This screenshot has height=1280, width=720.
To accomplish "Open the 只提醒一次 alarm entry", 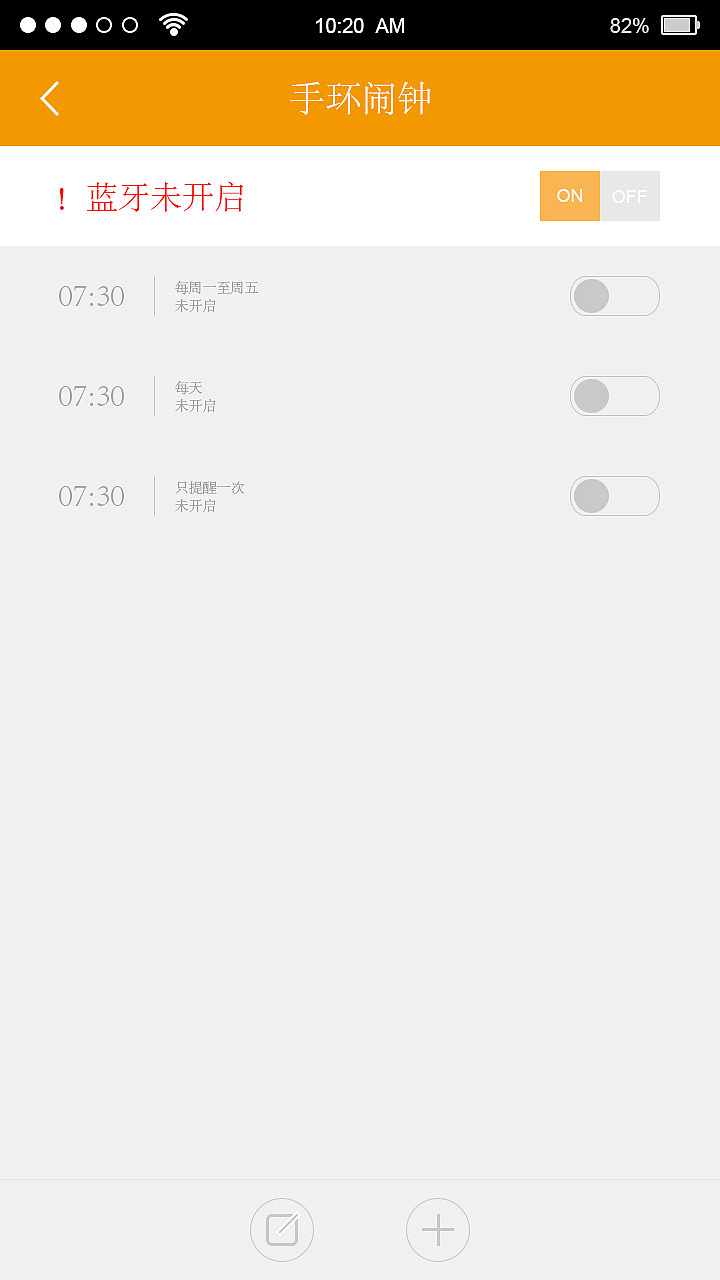I will tap(250, 496).
